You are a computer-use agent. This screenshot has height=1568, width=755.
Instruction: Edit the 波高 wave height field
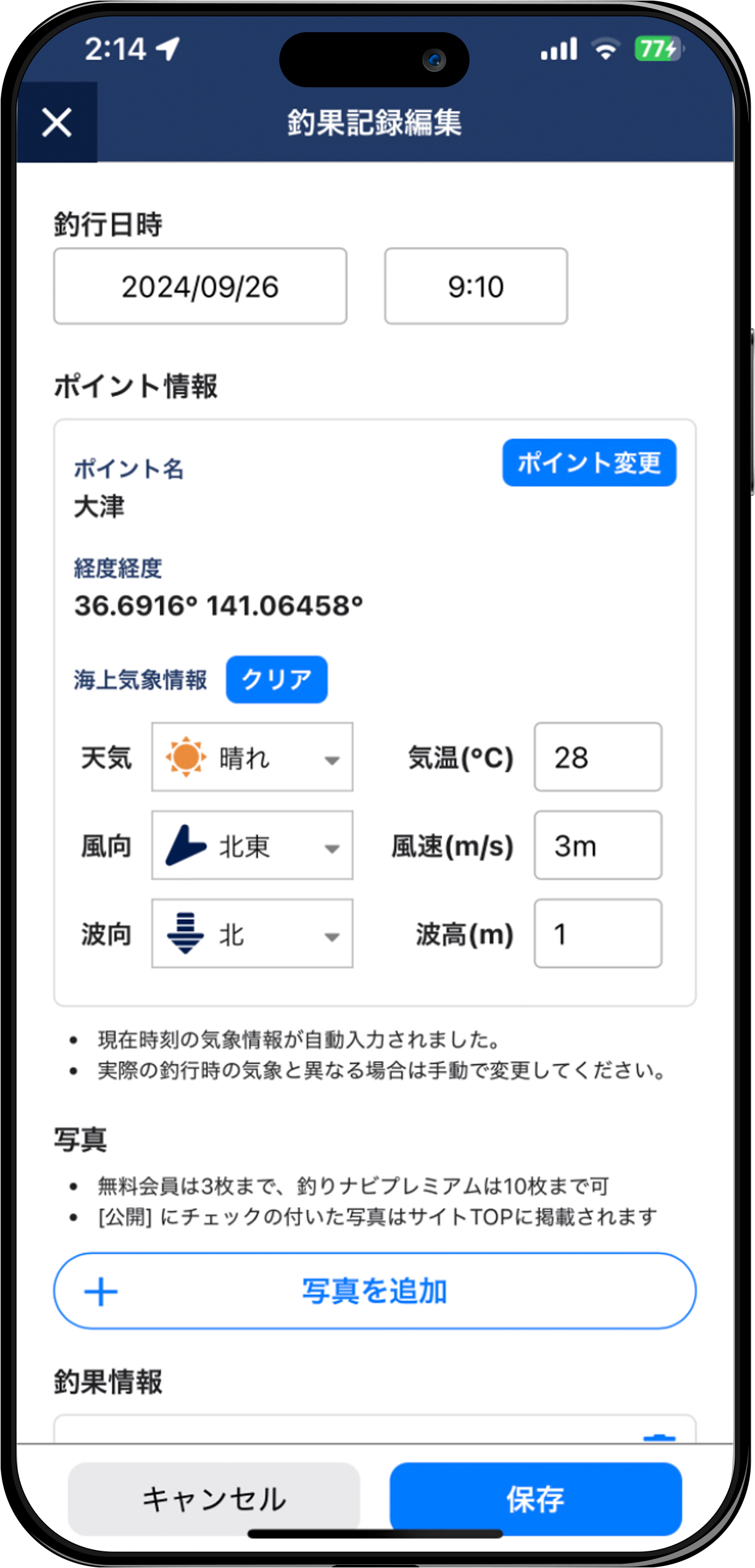pyautogui.click(x=597, y=934)
